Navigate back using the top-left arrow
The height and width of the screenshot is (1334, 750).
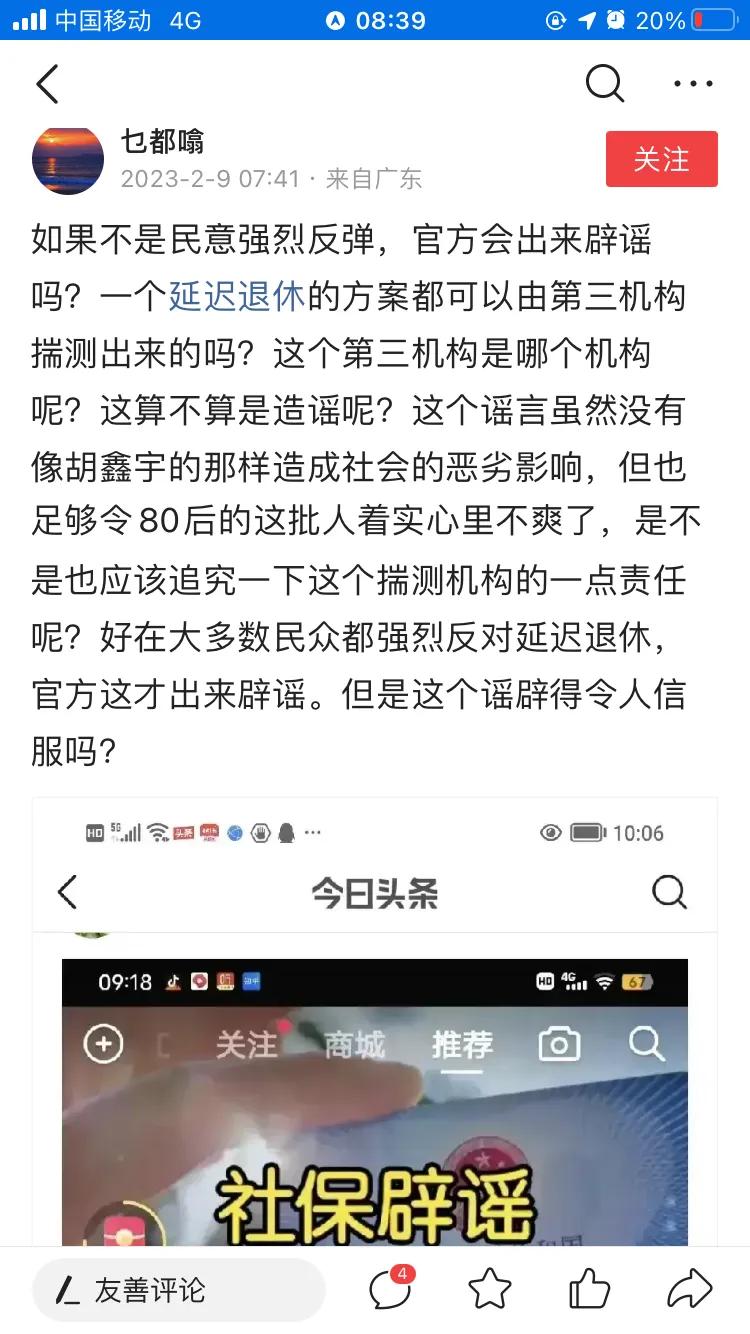[47, 86]
